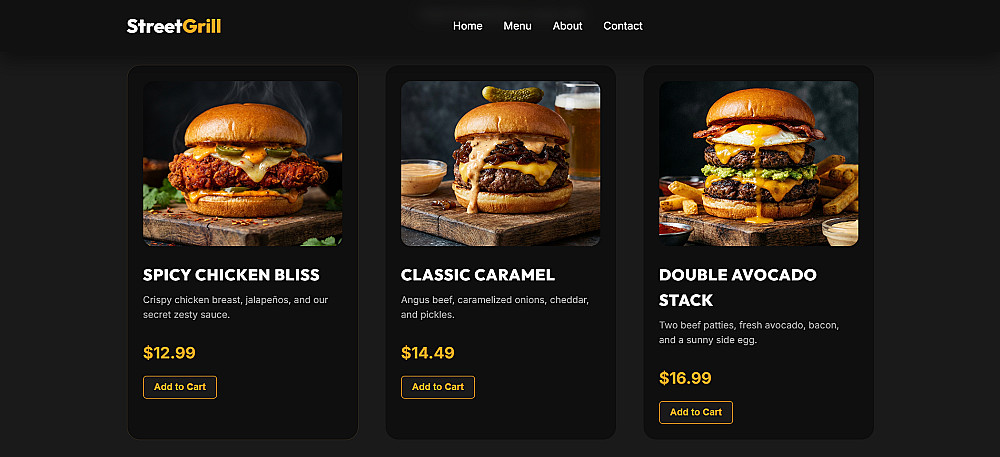Viewport: 1000px width, 457px height.
Task: Add Double Avocado Stack to cart
Action: (696, 412)
